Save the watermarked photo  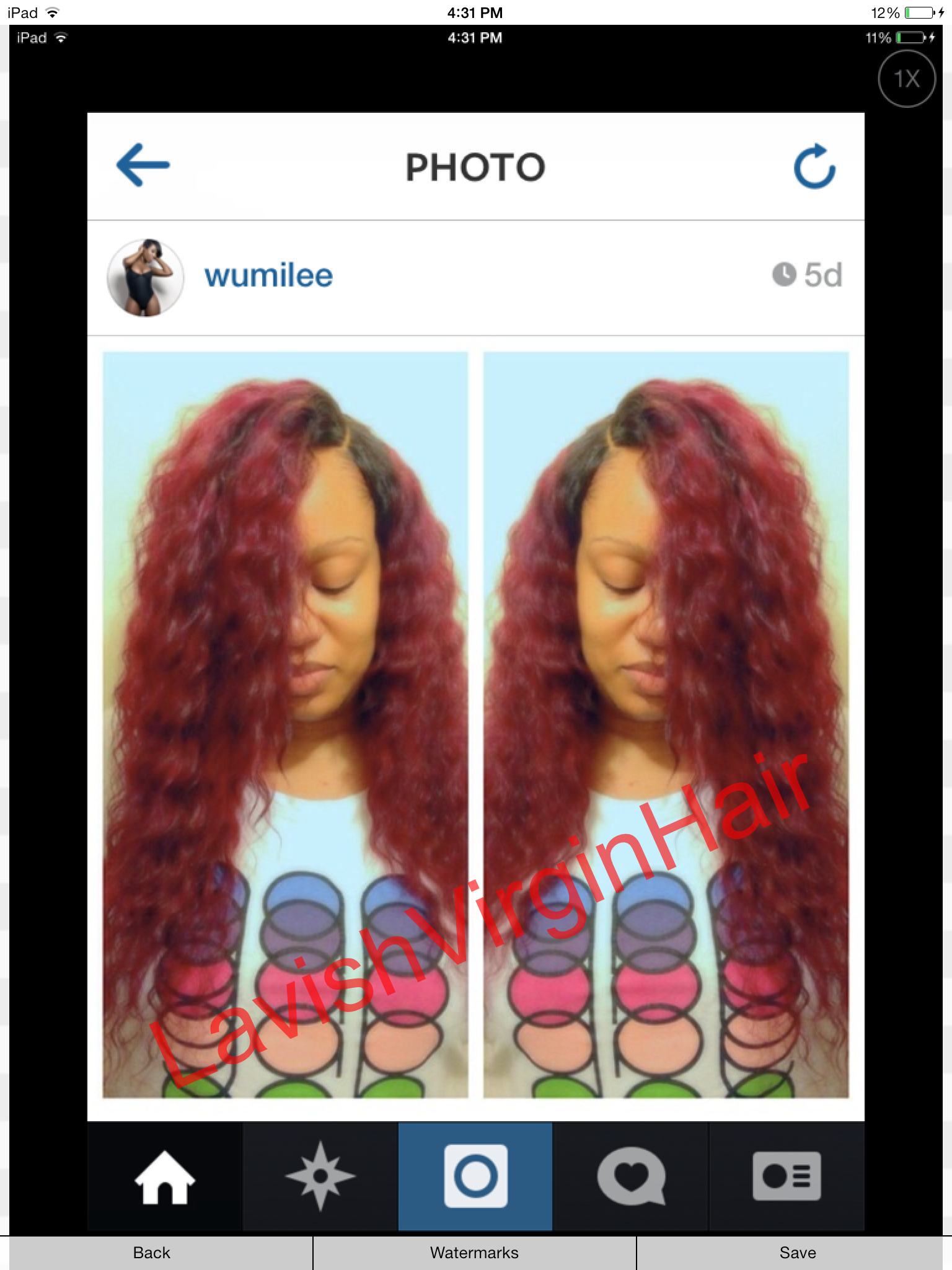click(797, 1253)
